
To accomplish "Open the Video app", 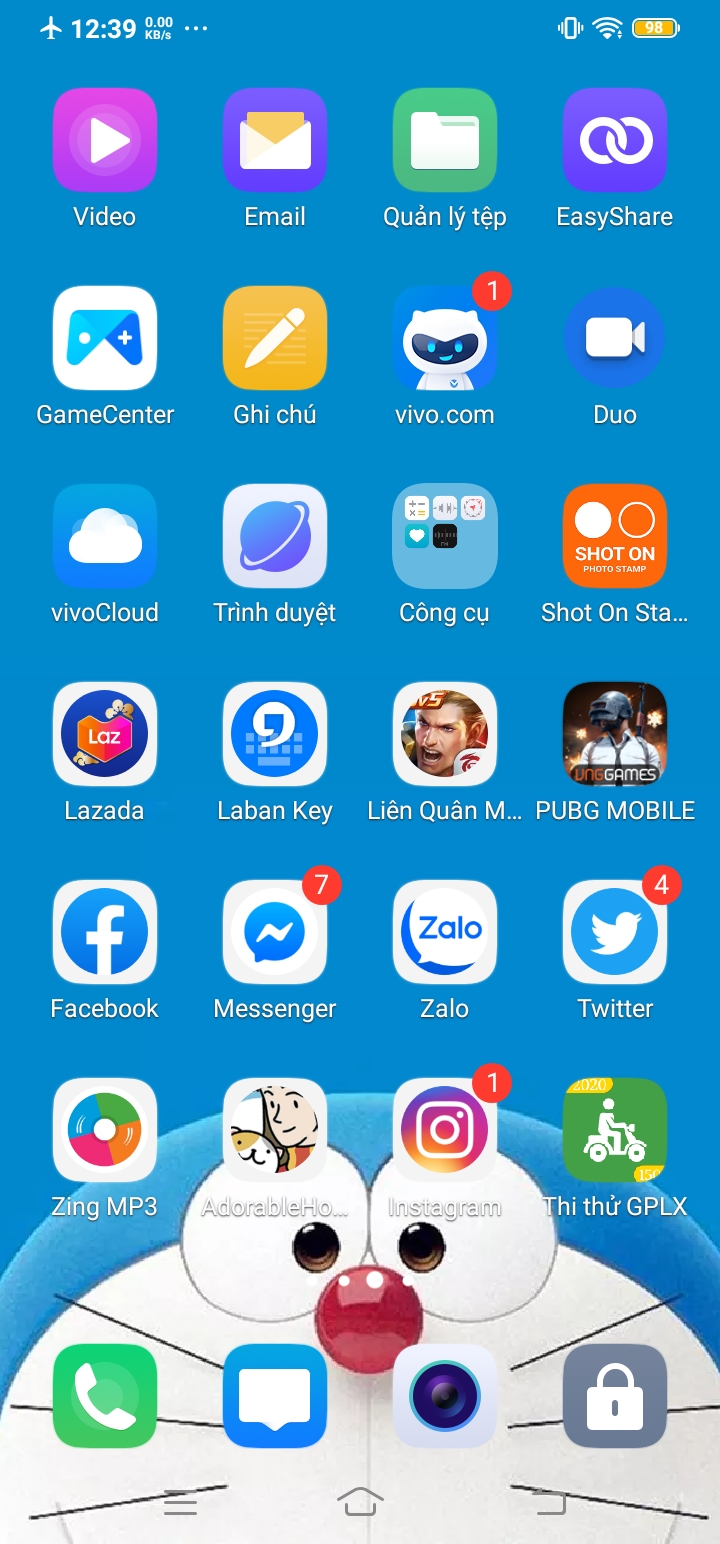I will pyautogui.click(x=105, y=140).
